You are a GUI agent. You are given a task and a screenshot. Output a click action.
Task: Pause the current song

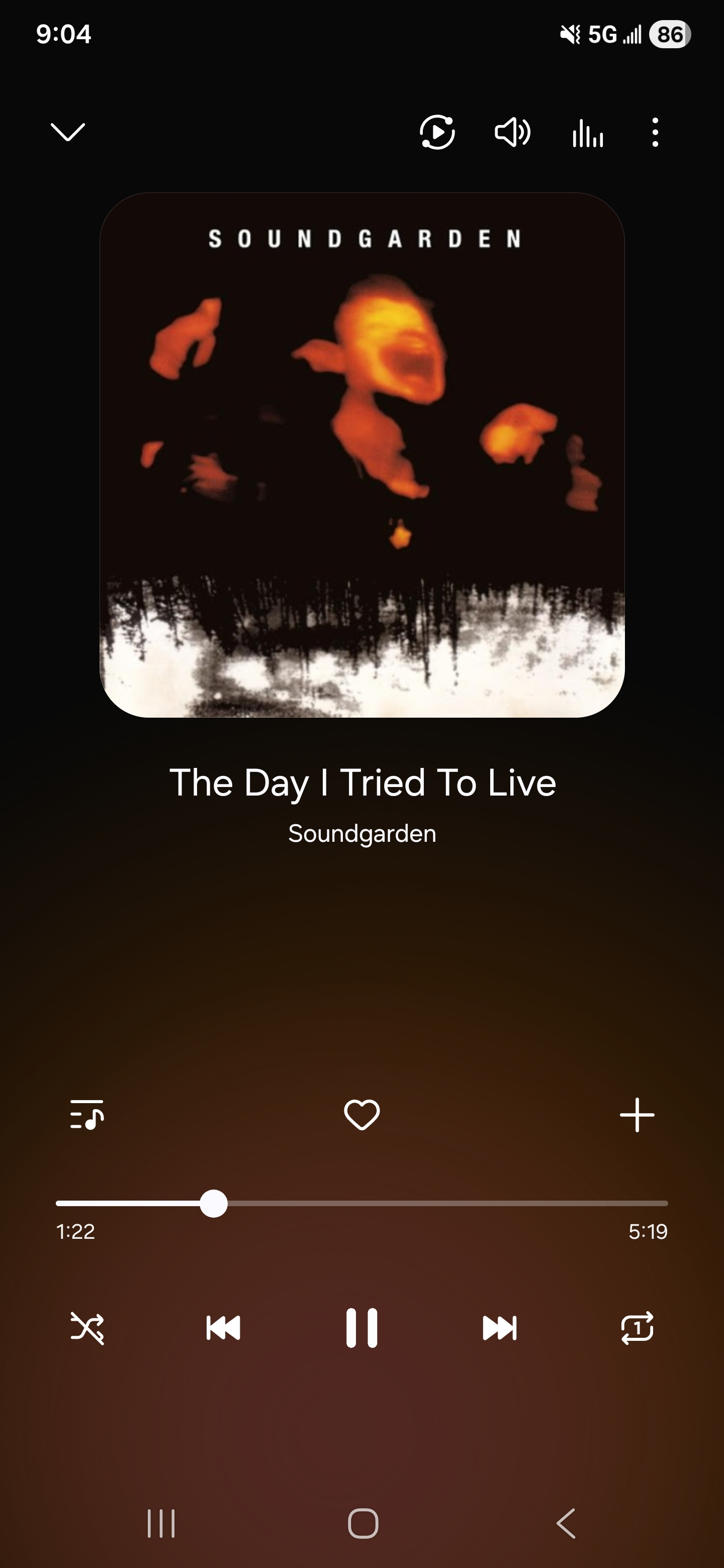(x=361, y=1328)
